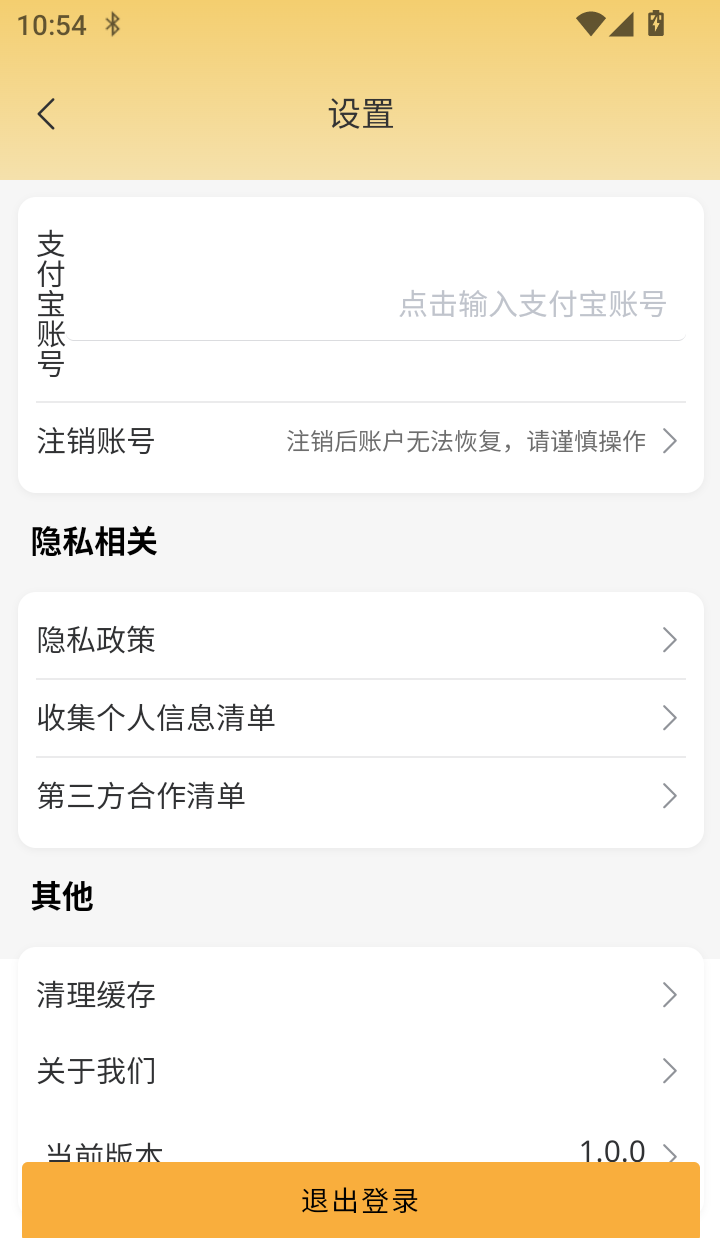Tap the 清理缓存 cache cleaning row
This screenshot has height=1238, width=720.
(360, 994)
